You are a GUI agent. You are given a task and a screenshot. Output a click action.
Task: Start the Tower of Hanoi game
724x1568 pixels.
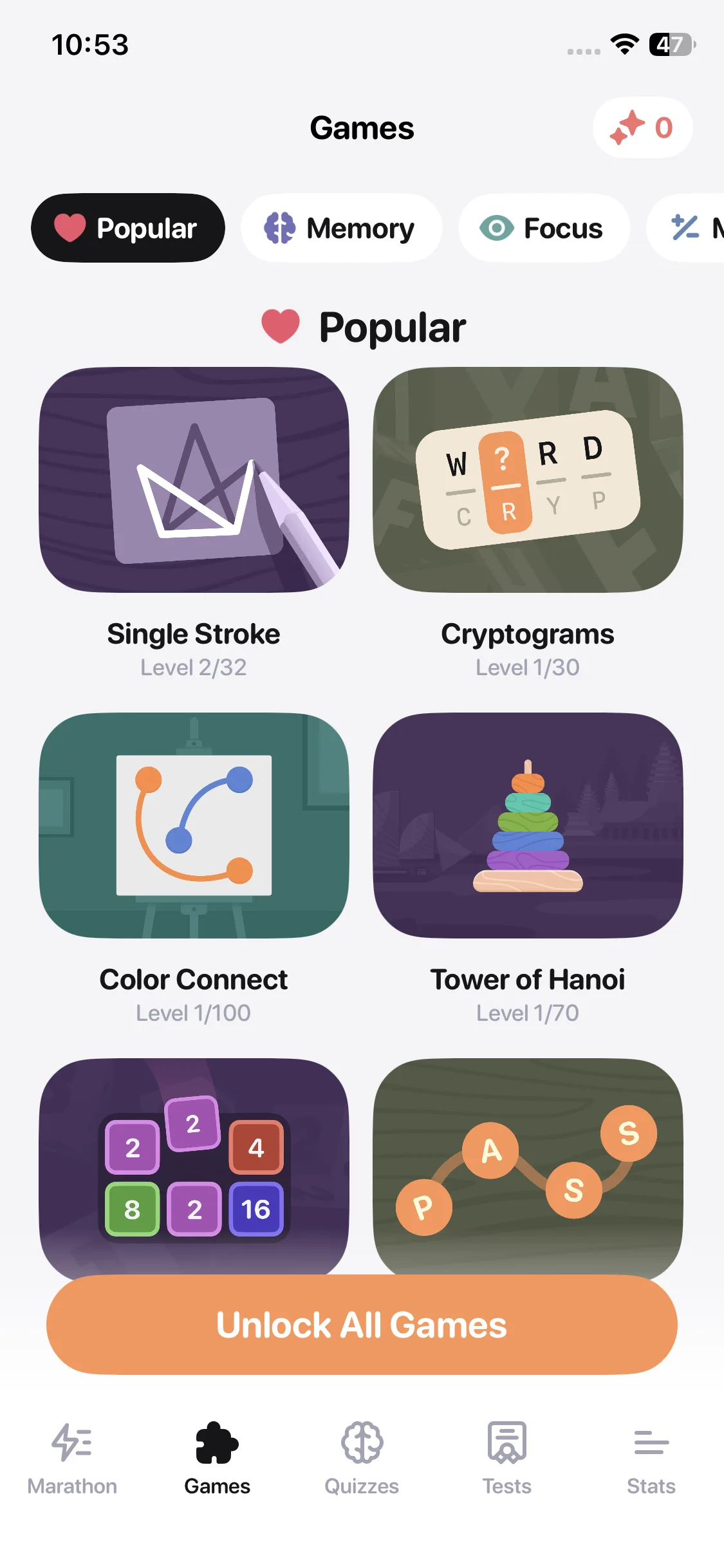pyautogui.click(x=528, y=825)
